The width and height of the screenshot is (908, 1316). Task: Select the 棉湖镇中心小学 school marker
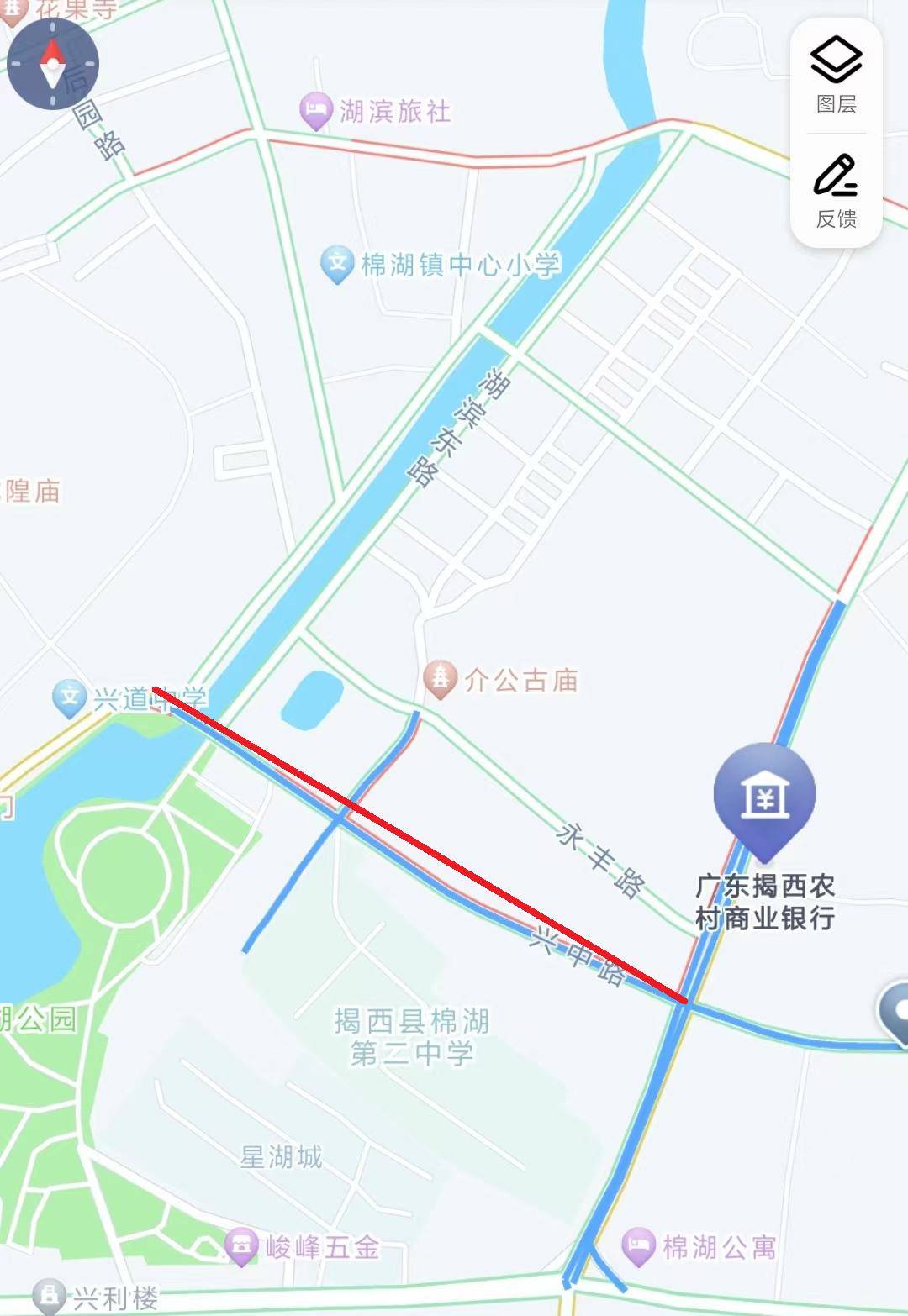[x=335, y=261]
